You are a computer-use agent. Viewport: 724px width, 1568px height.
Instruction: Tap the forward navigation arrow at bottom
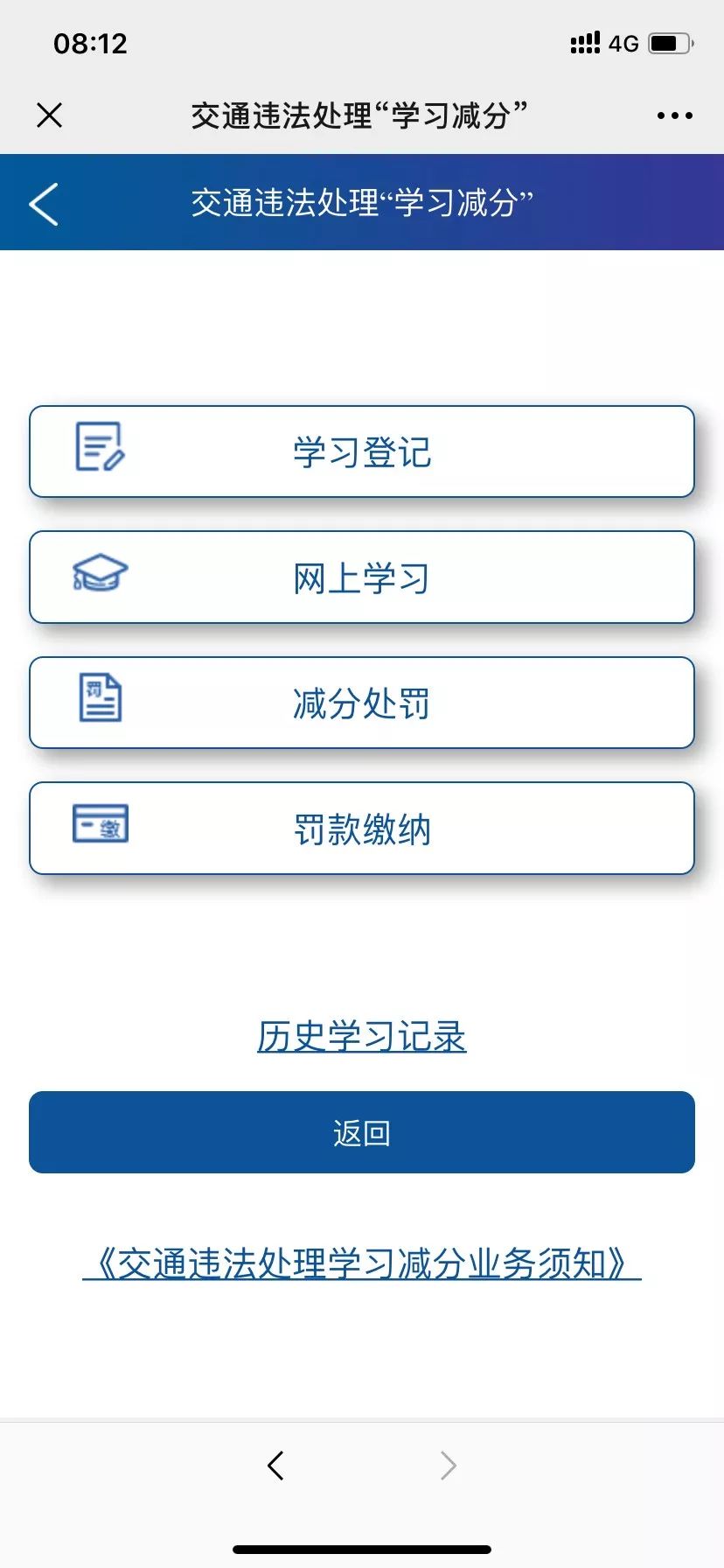(448, 1466)
